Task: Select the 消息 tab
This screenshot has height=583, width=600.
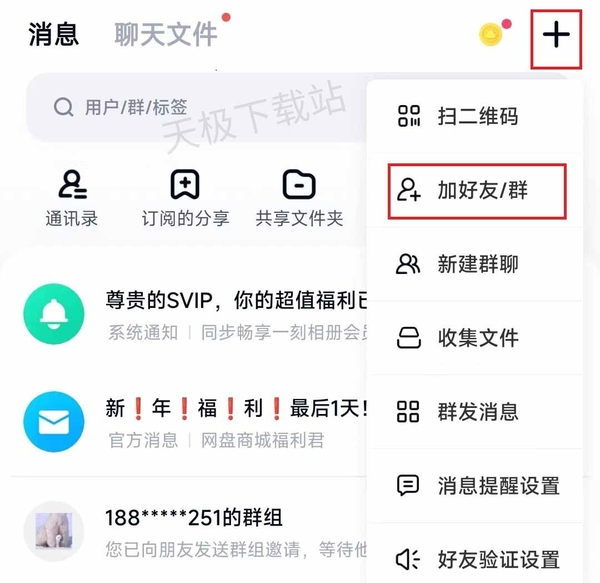Action: 54,35
